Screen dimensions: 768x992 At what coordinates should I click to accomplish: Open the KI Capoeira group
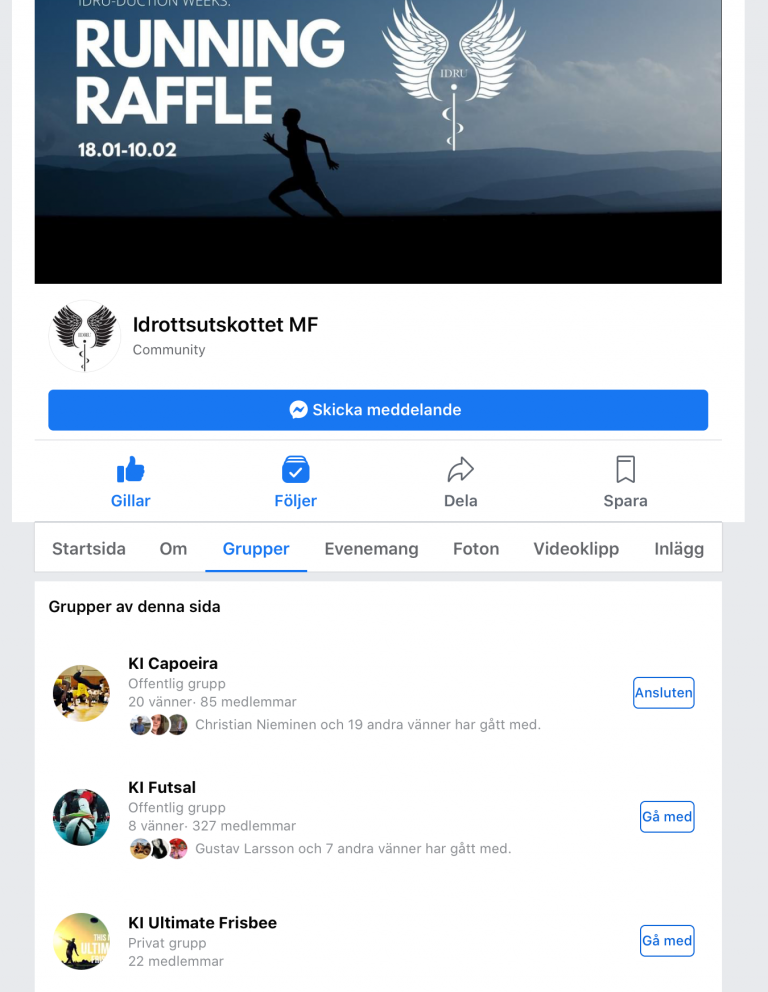pyautogui.click(x=173, y=663)
